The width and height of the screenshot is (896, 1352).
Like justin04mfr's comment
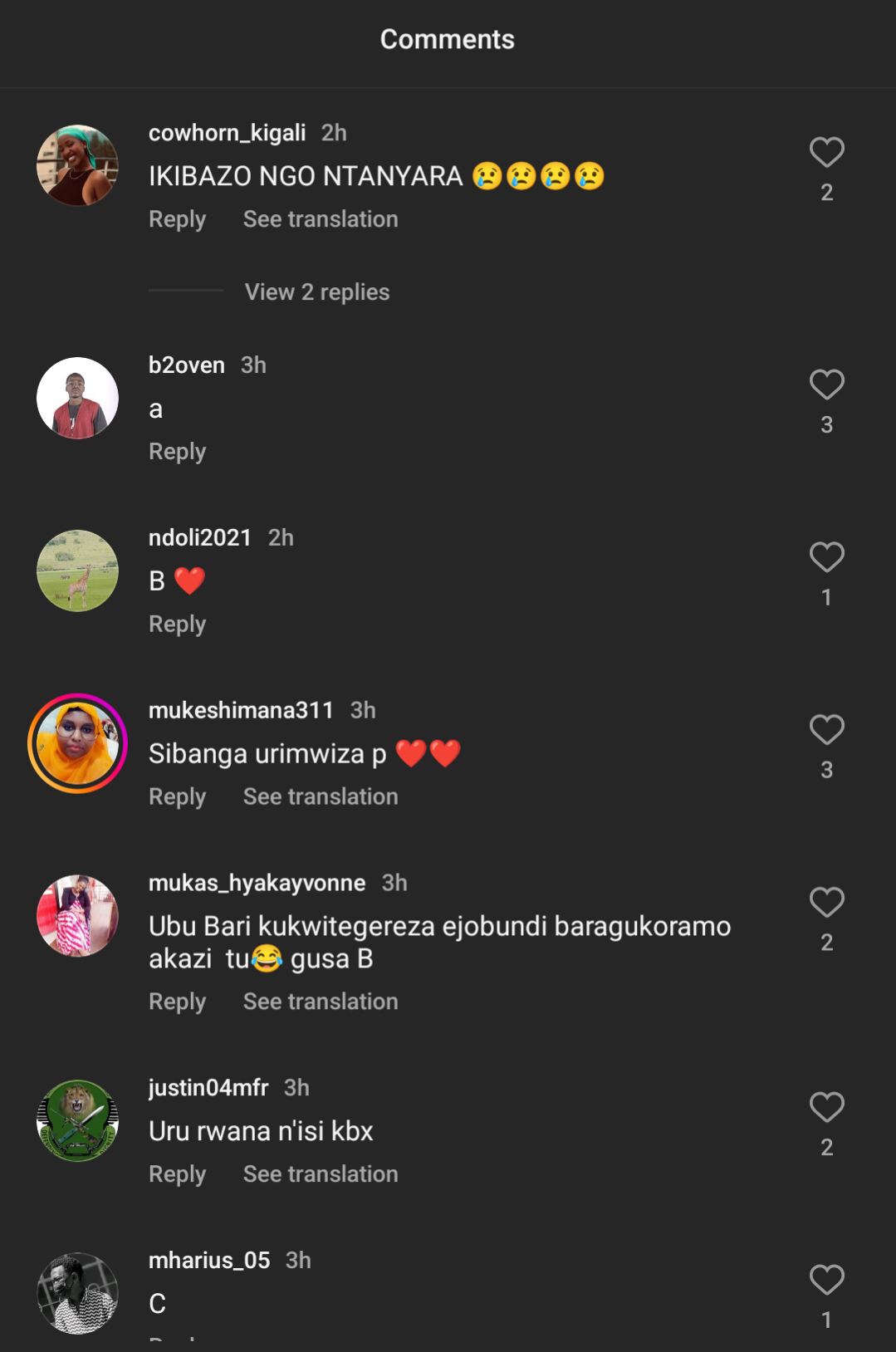826,1108
